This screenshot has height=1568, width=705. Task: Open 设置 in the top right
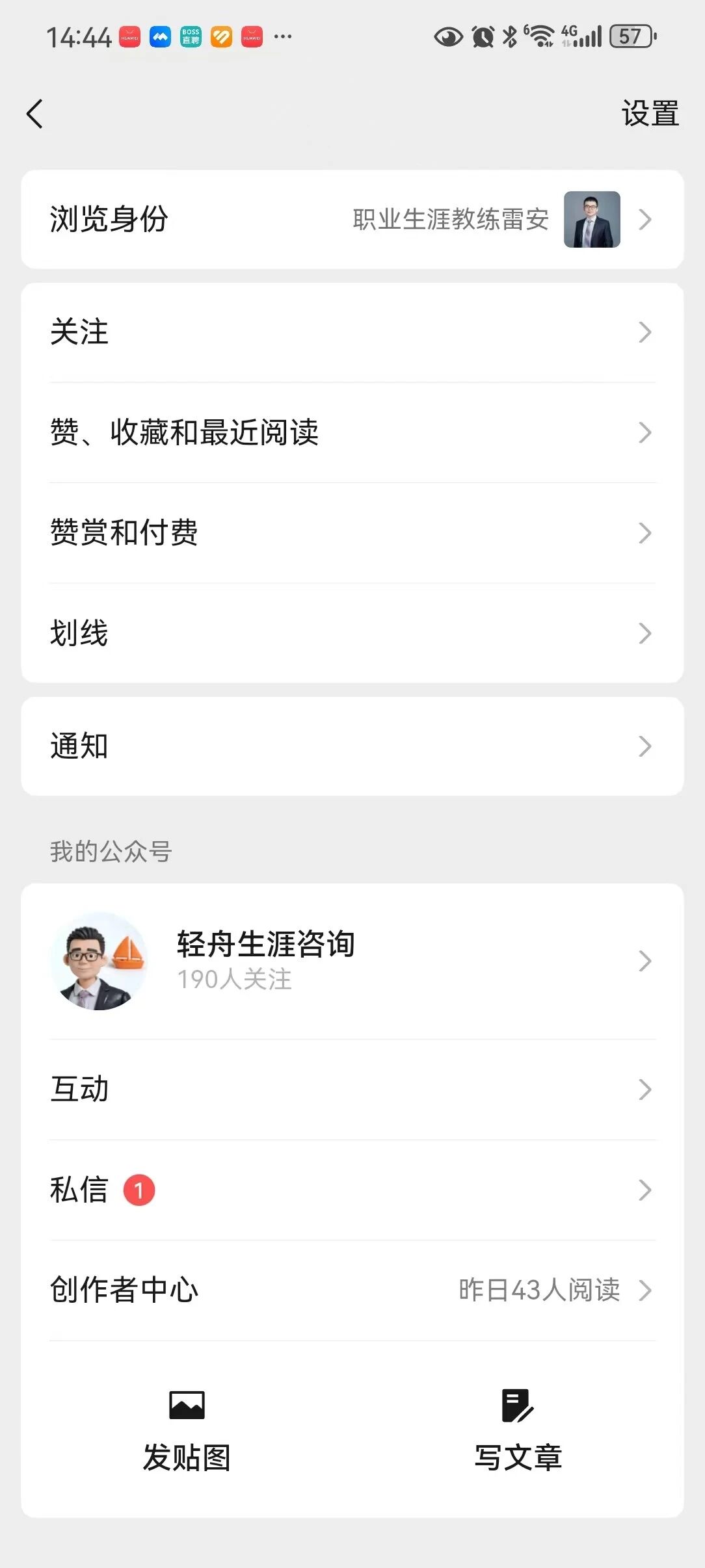(649, 114)
